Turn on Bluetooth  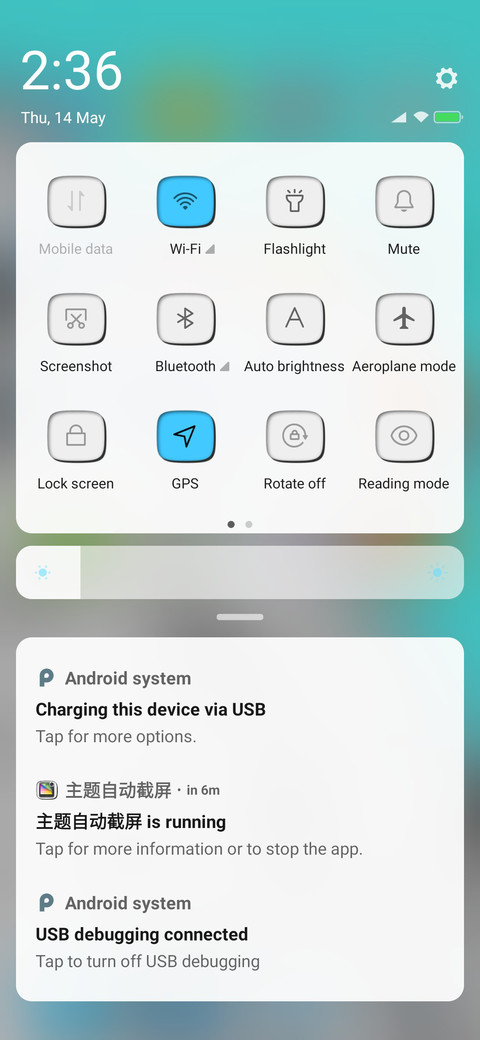pos(186,319)
